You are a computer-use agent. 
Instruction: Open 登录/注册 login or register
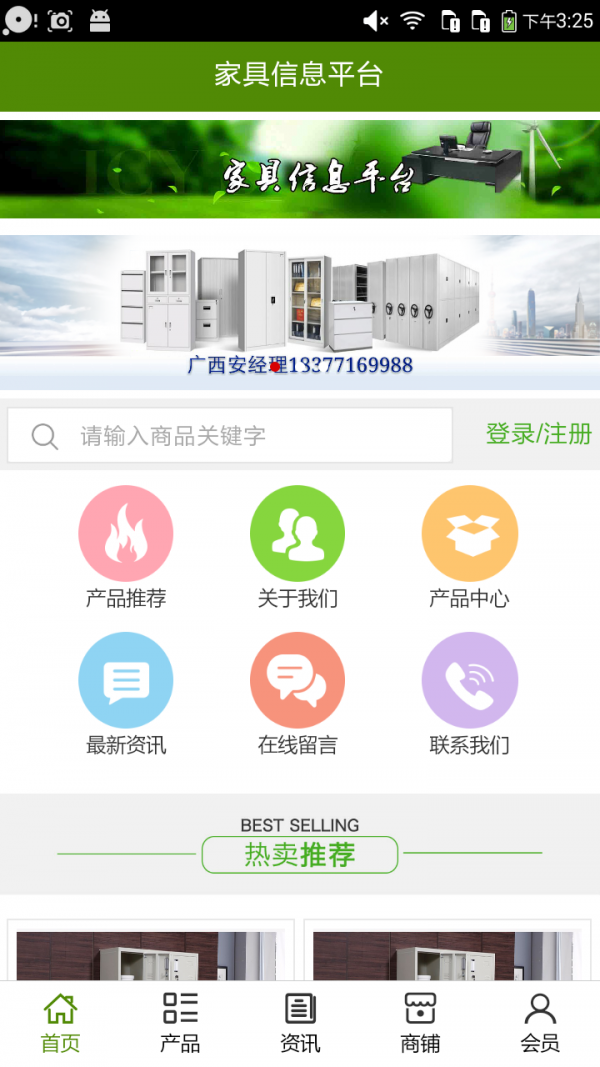click(538, 434)
